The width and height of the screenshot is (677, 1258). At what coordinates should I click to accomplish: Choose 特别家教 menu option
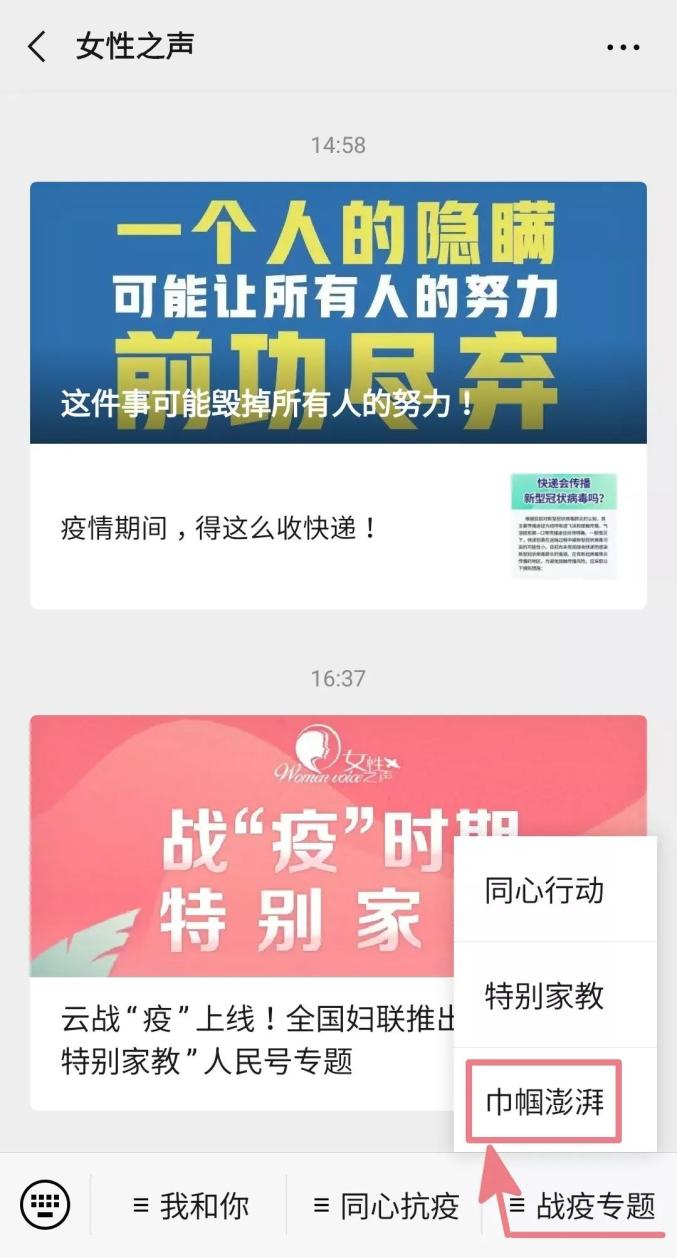pyautogui.click(x=545, y=995)
